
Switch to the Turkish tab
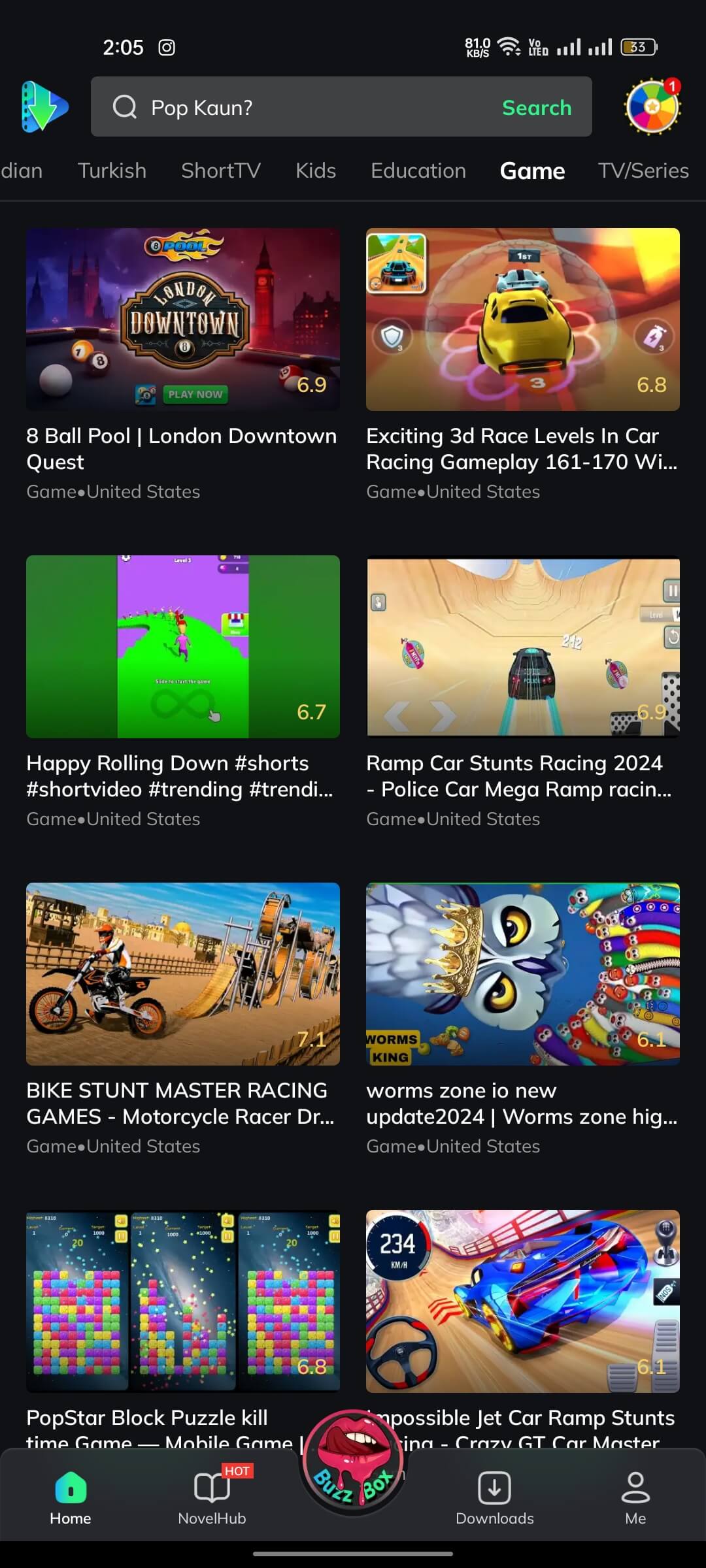coord(112,171)
